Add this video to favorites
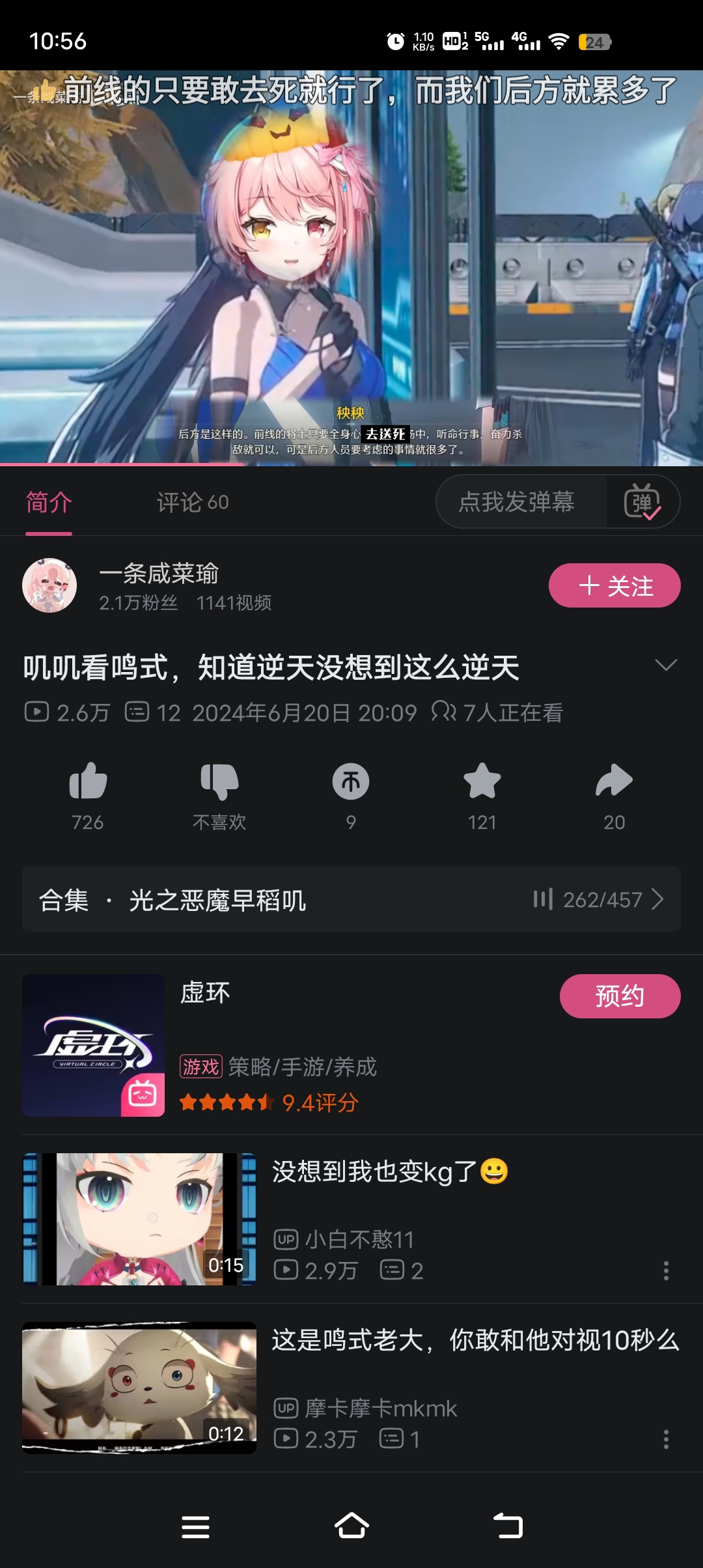 pyautogui.click(x=482, y=781)
